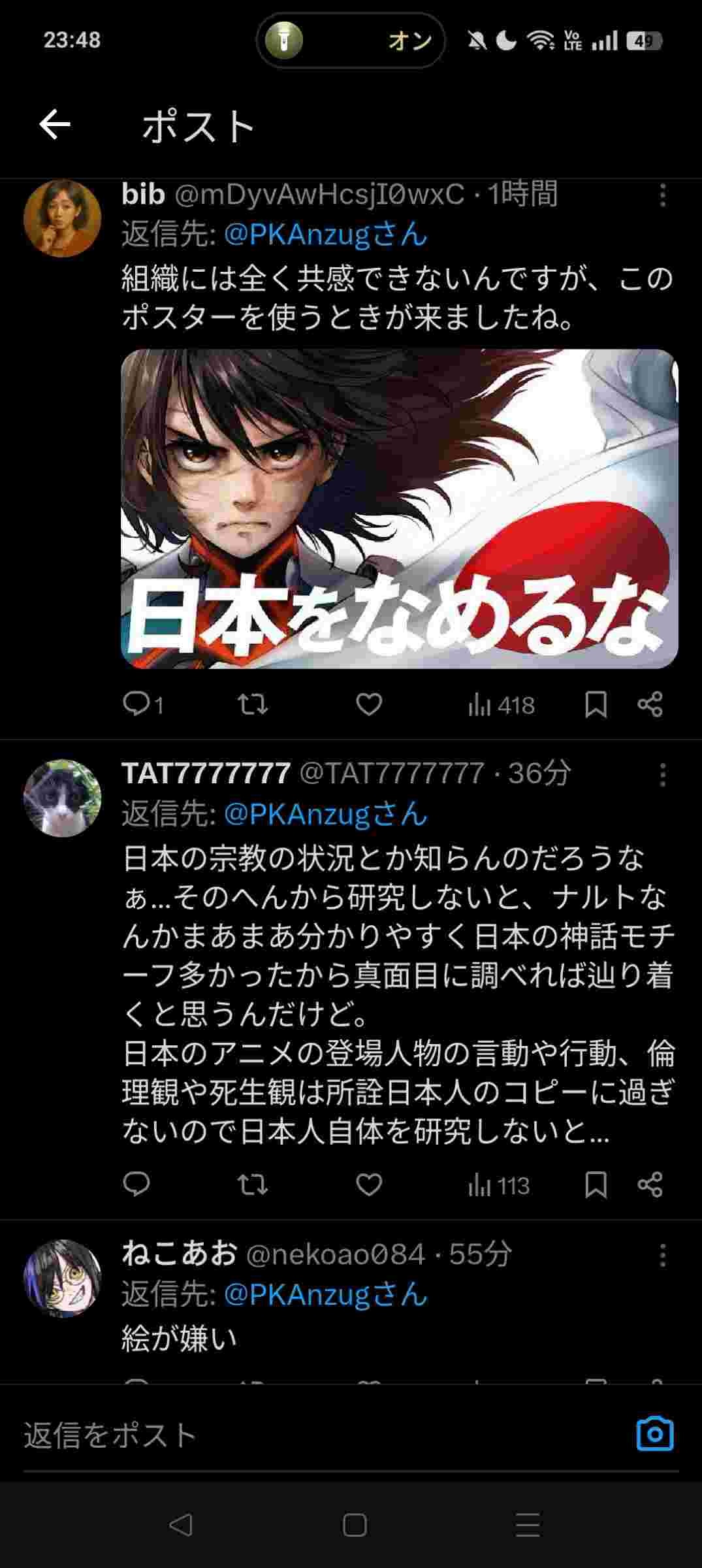Reply to TAT7777777's post
702x1568 pixels.
tap(136, 1184)
